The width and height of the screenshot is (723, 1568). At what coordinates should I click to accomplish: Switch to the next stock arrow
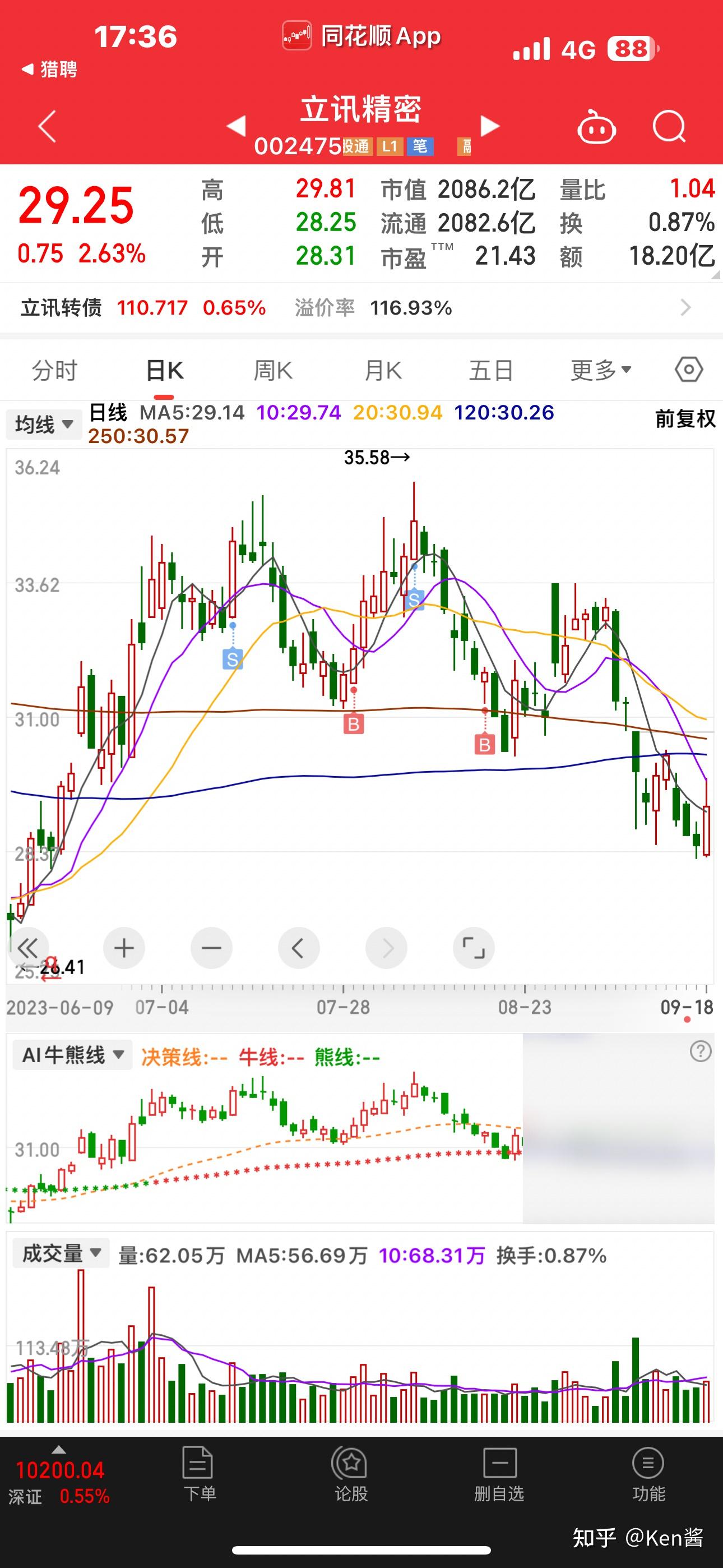(x=490, y=127)
